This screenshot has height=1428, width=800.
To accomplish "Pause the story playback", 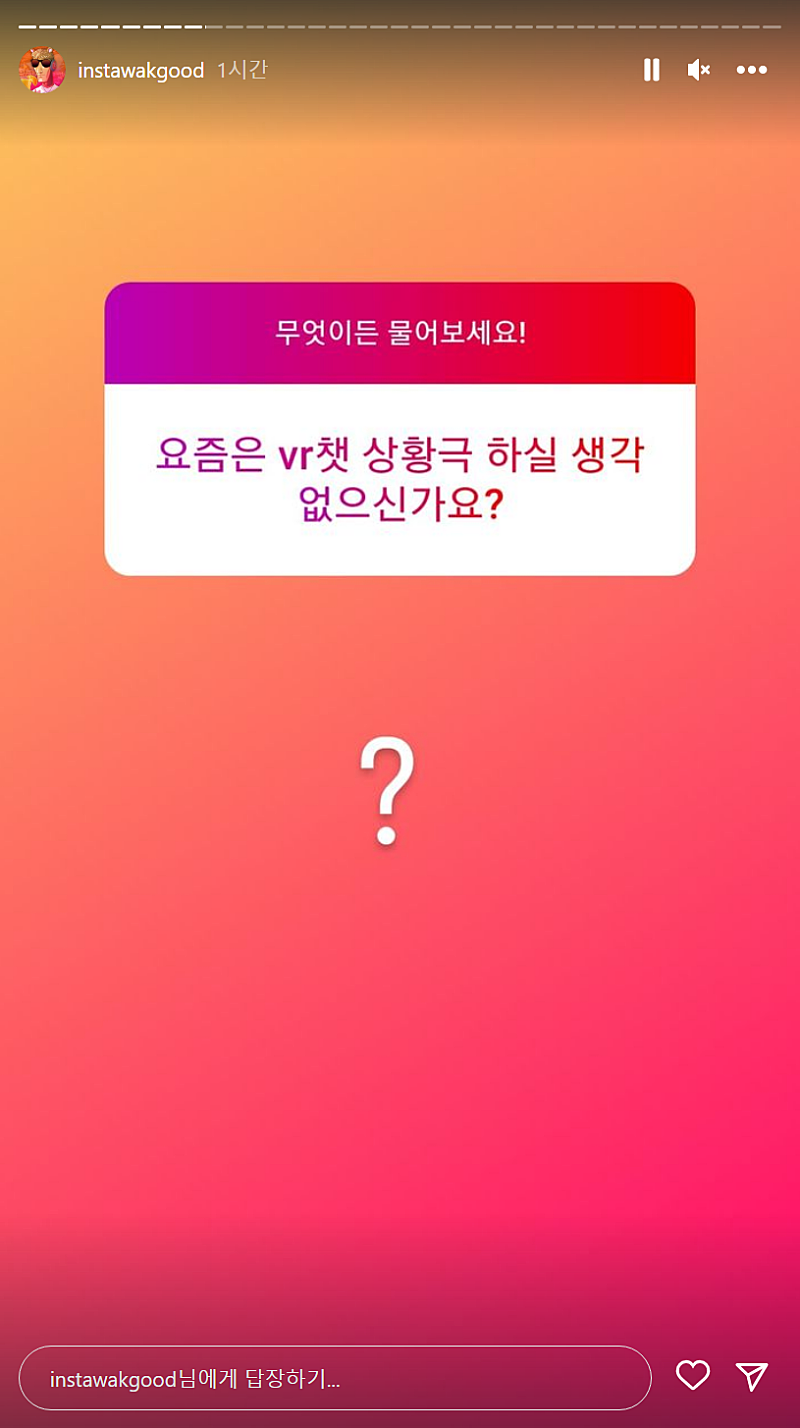I will pos(651,70).
